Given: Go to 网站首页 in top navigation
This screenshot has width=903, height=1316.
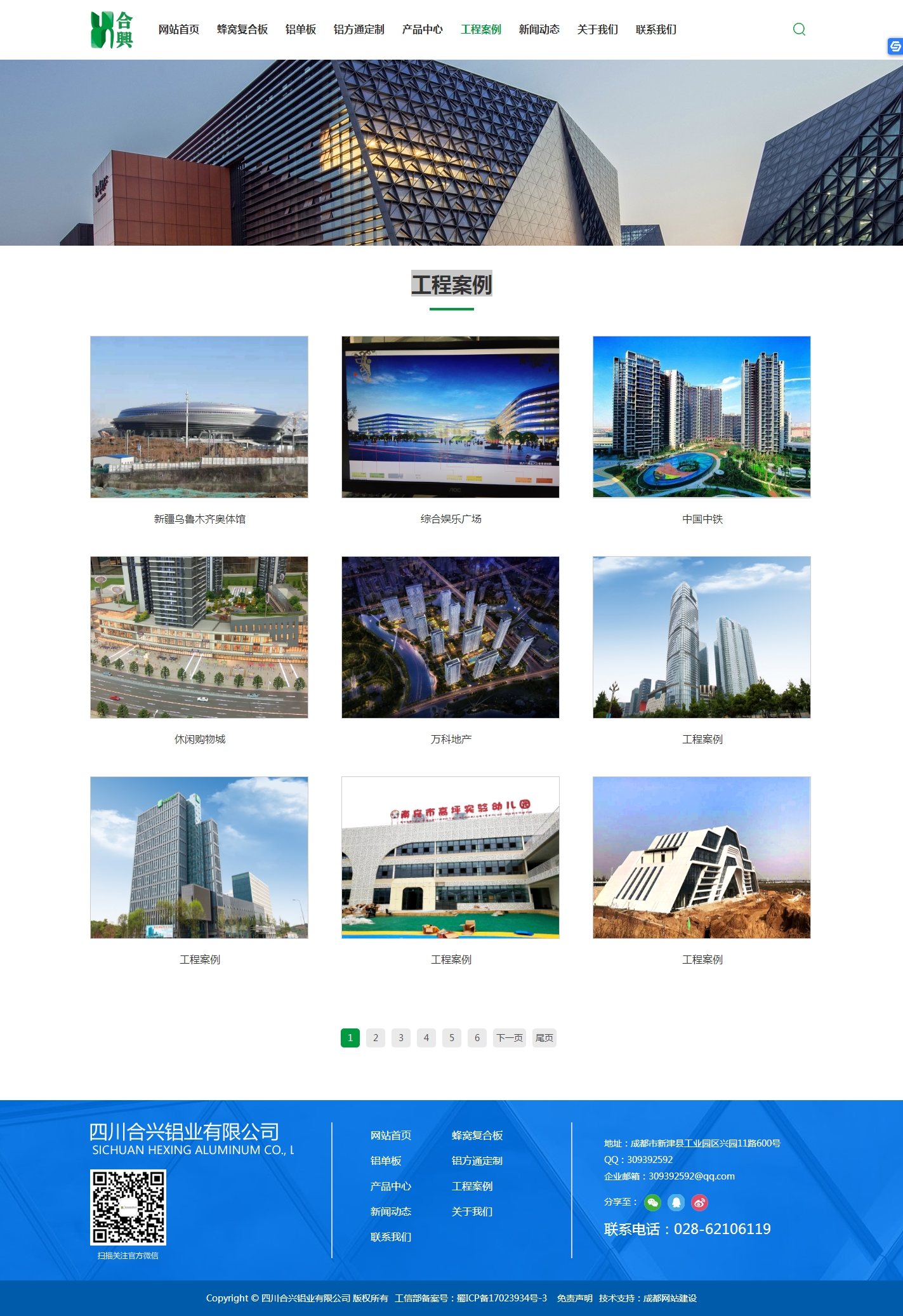Looking at the screenshot, I should 178,29.
